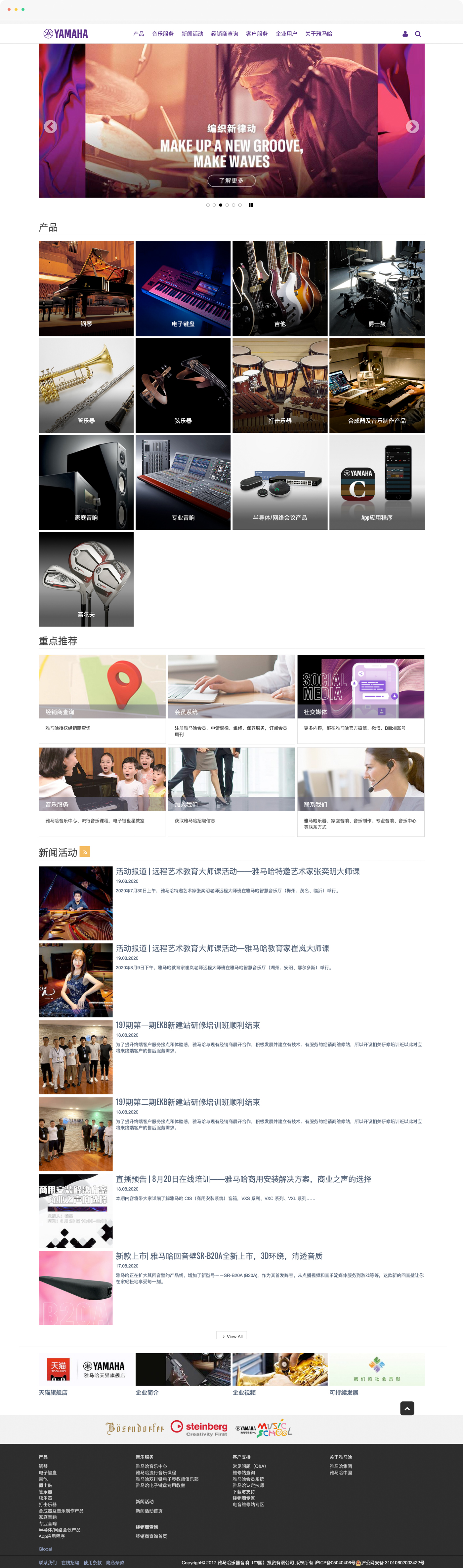Tap the 了解更多 banner button
This screenshot has height=1568, width=463.
[232, 181]
